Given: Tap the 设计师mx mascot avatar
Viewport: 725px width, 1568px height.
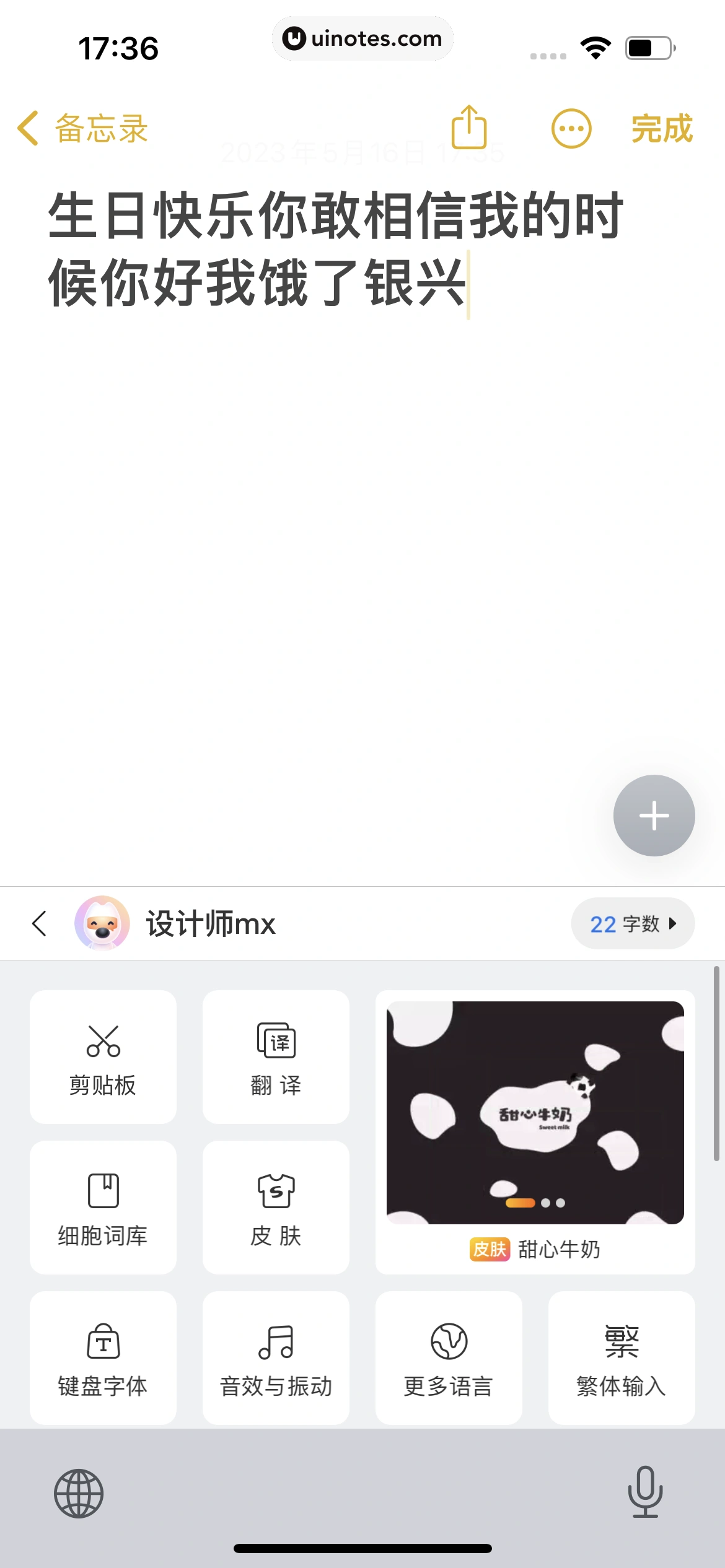Looking at the screenshot, I should 103,923.
